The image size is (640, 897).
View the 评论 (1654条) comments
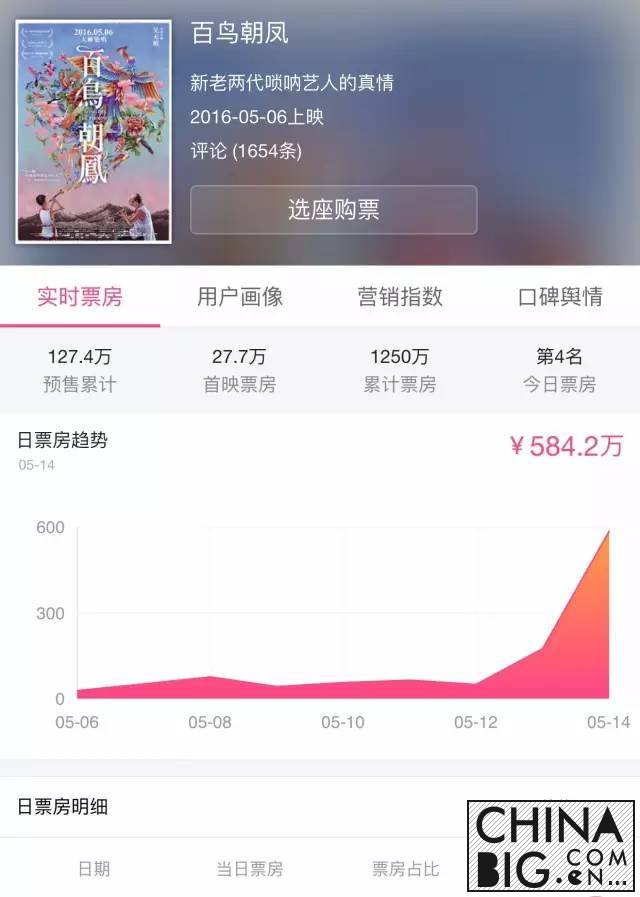(x=246, y=151)
